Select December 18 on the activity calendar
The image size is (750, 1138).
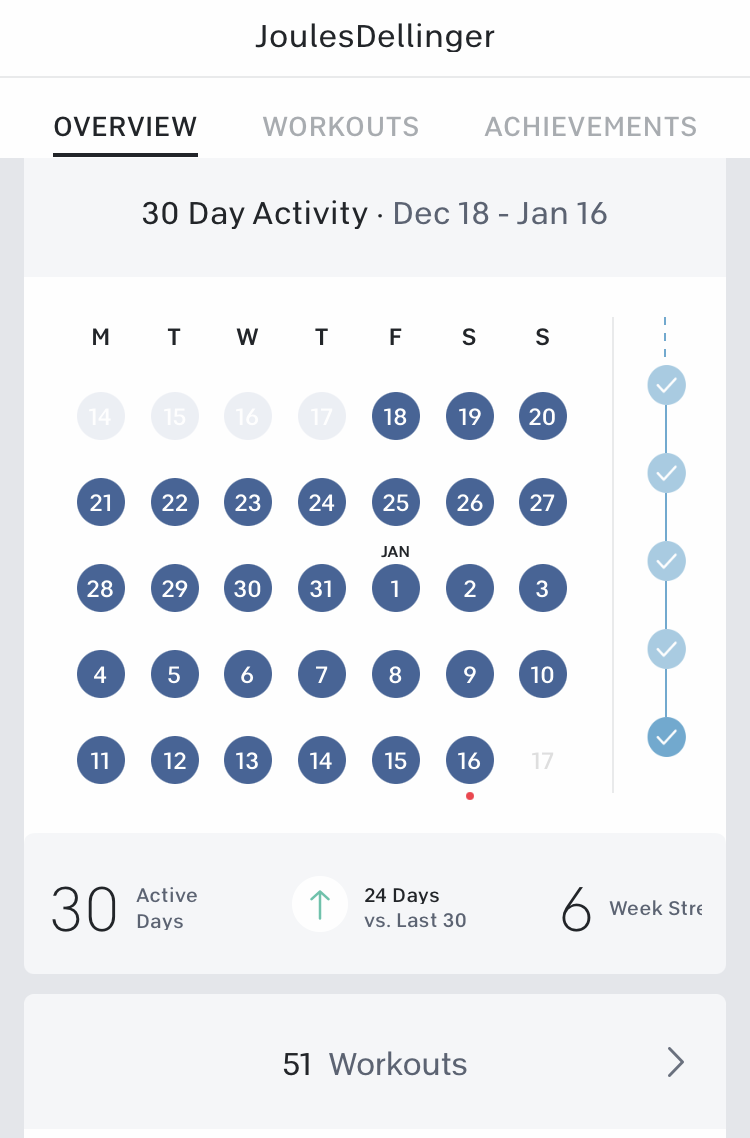(395, 415)
